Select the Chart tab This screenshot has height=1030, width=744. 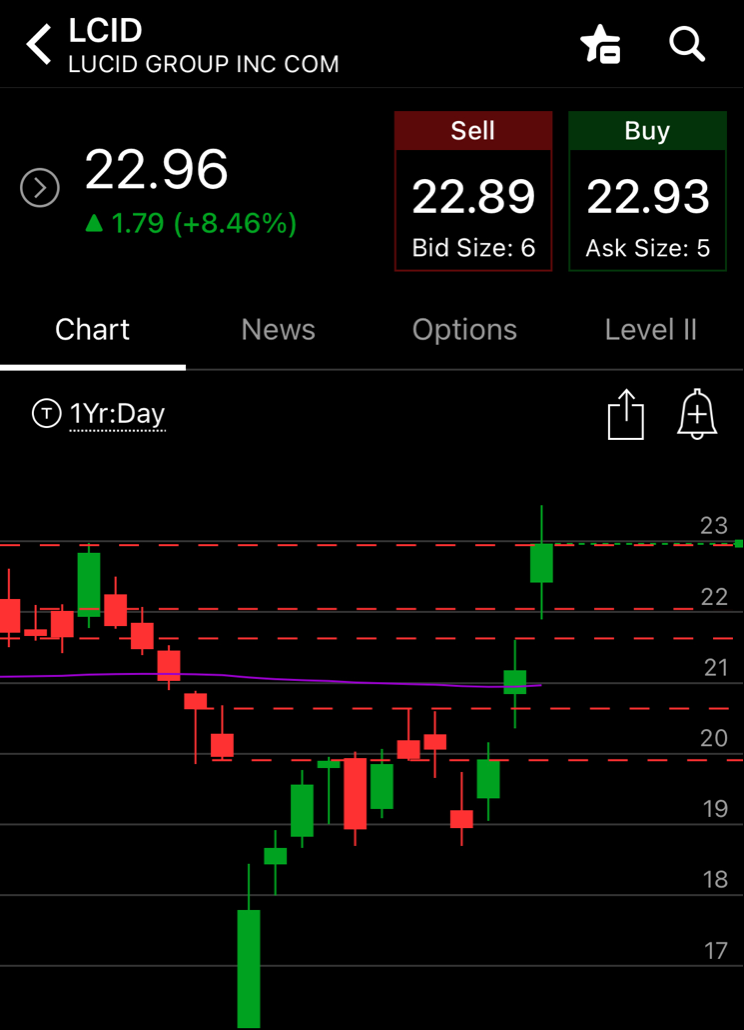92,330
